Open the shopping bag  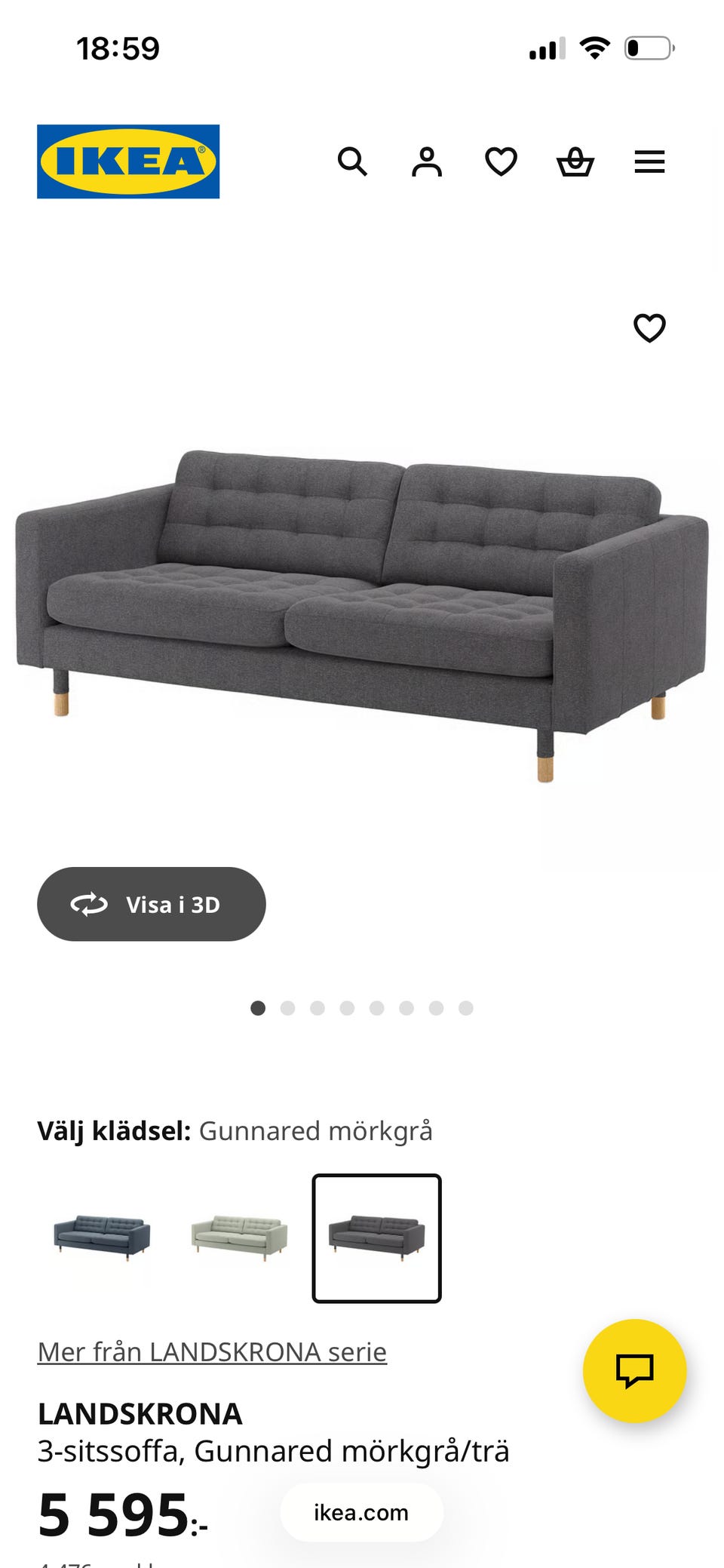575,161
